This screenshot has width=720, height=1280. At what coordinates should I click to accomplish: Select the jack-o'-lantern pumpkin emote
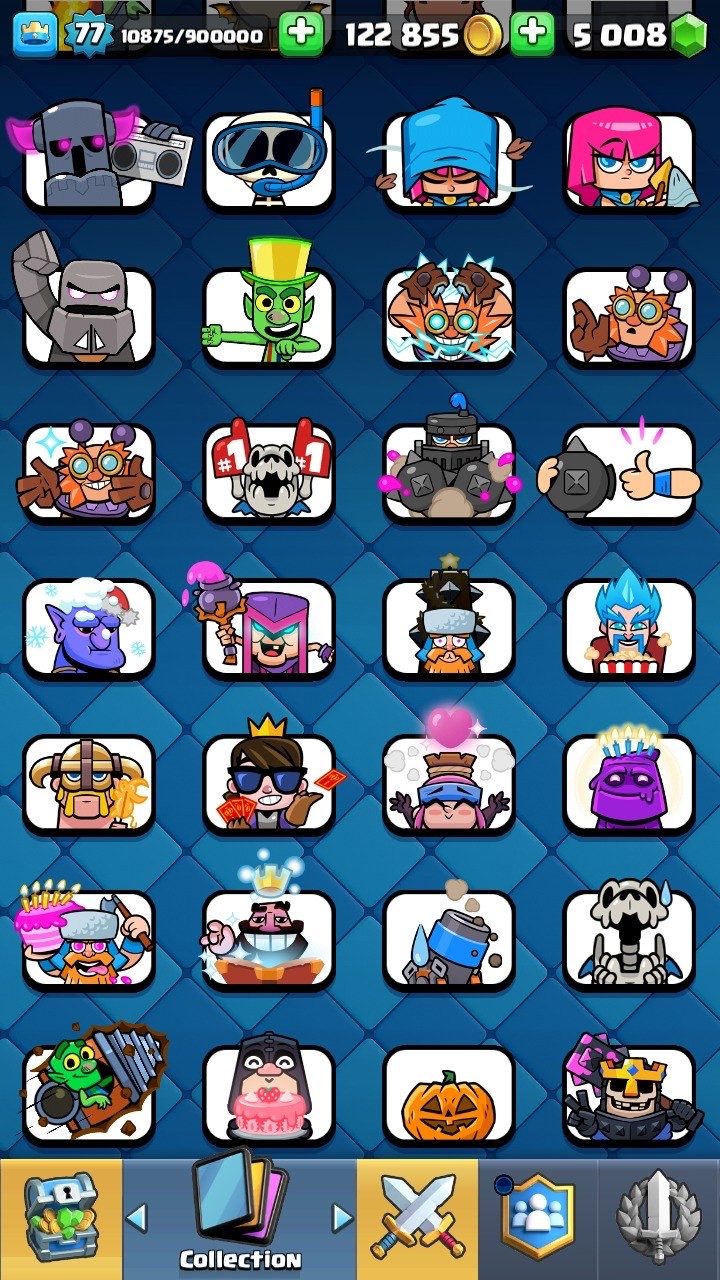[x=449, y=1096]
